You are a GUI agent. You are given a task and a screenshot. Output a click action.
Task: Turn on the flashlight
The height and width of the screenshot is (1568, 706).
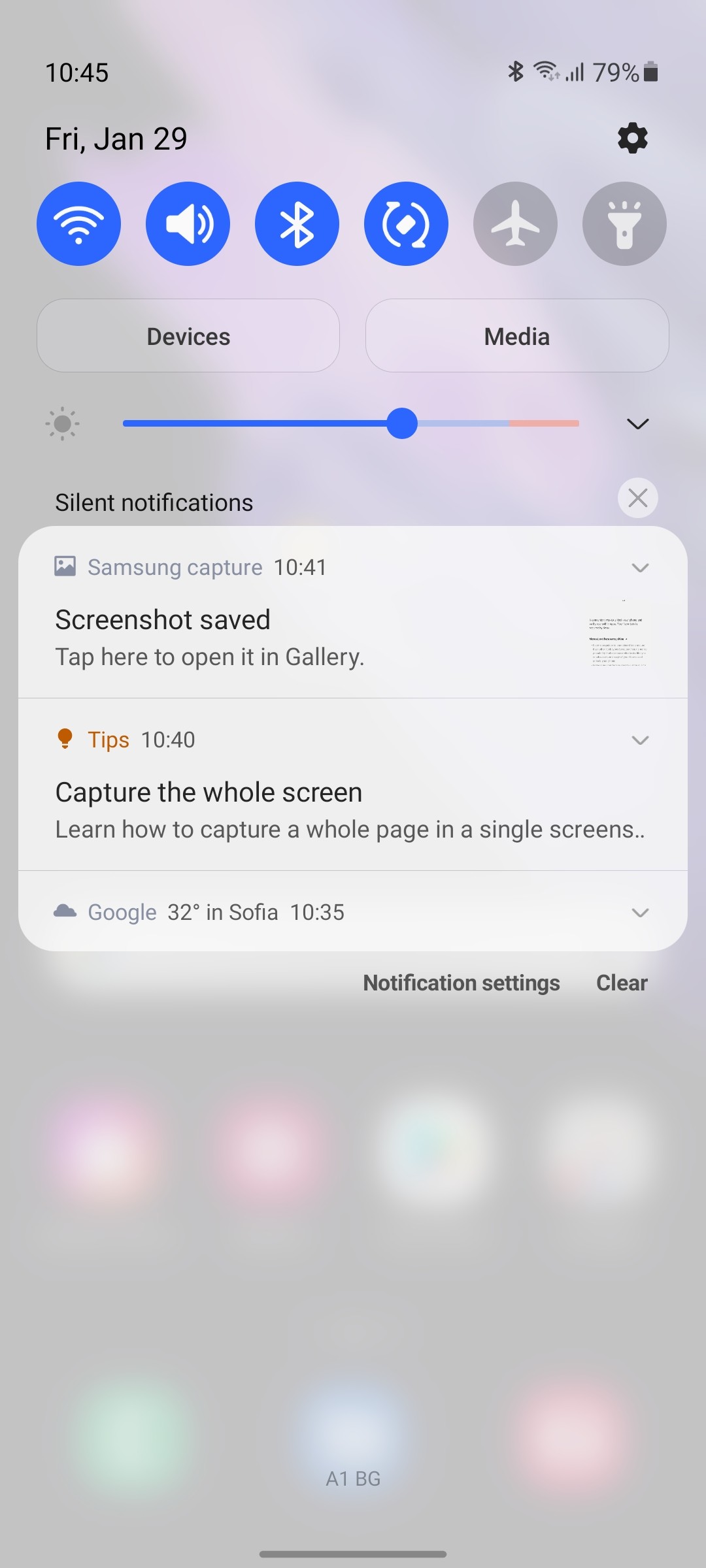624,223
